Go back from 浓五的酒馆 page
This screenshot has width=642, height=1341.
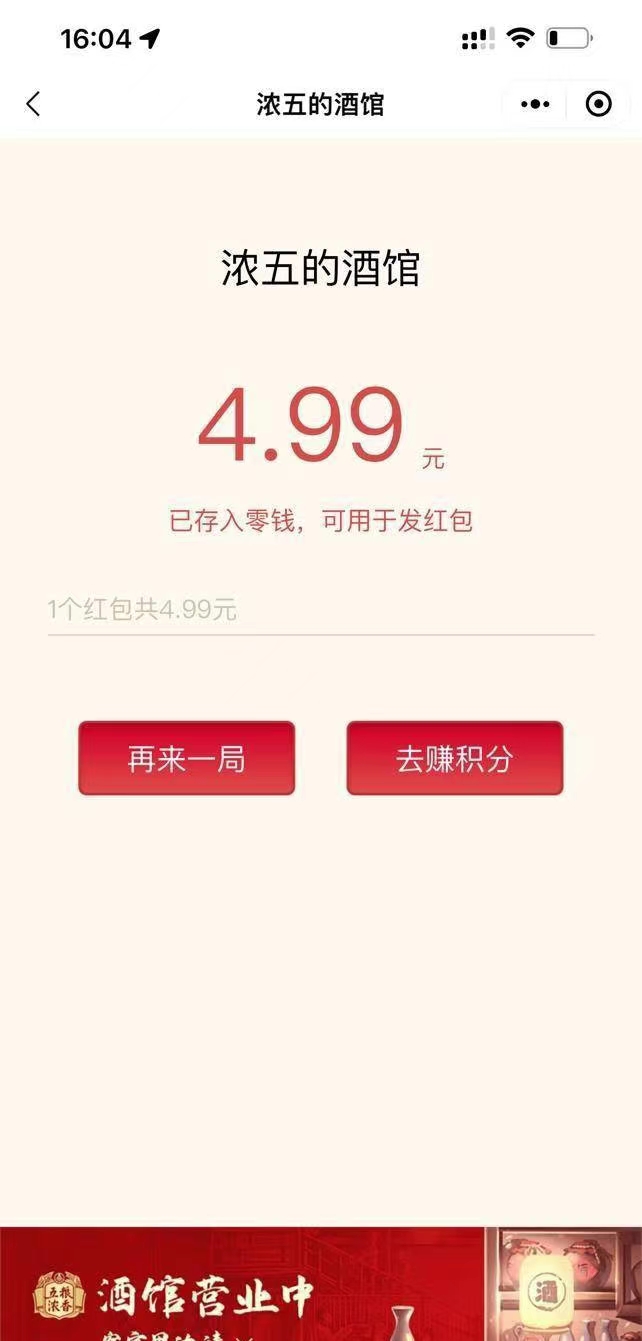click(33, 104)
